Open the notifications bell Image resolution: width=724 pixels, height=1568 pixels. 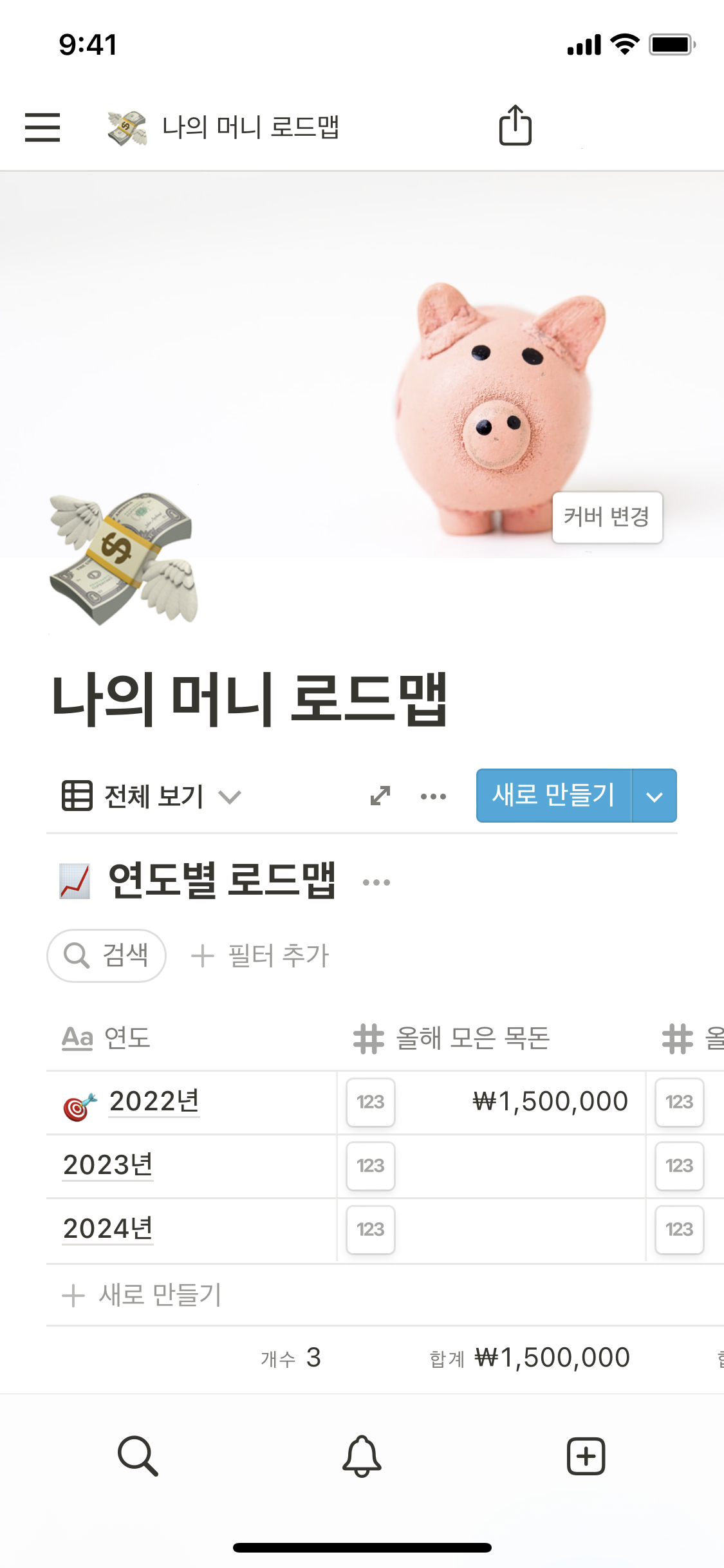pyautogui.click(x=362, y=1456)
